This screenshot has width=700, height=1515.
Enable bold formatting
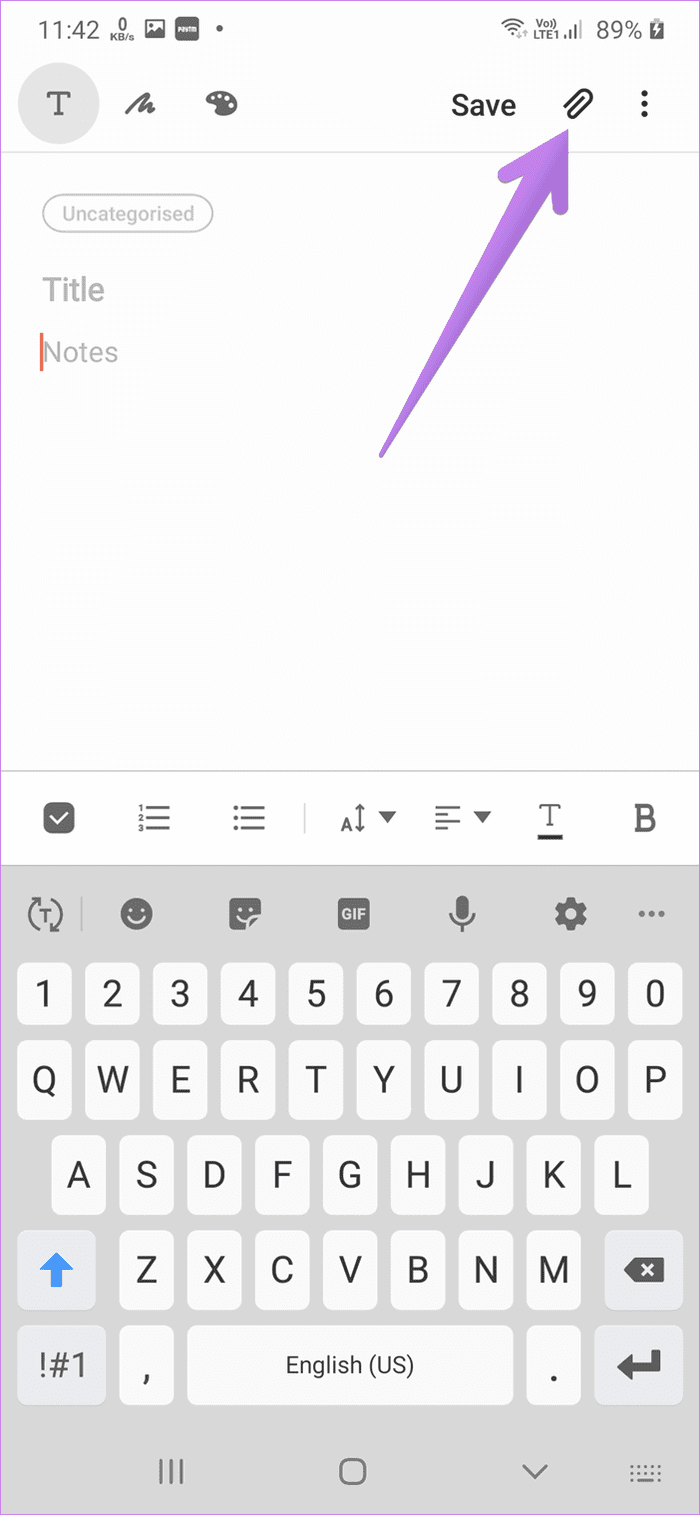(645, 818)
